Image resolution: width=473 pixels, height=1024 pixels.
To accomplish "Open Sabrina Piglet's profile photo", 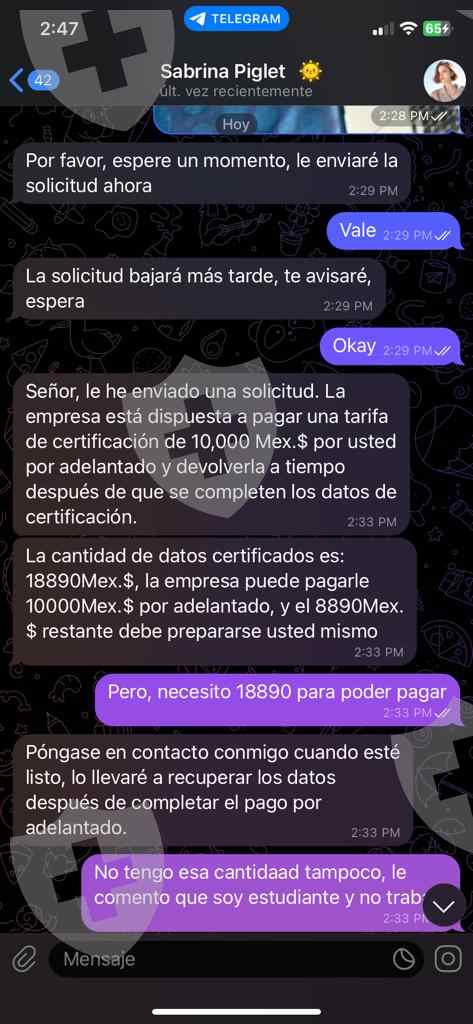I will (444, 81).
